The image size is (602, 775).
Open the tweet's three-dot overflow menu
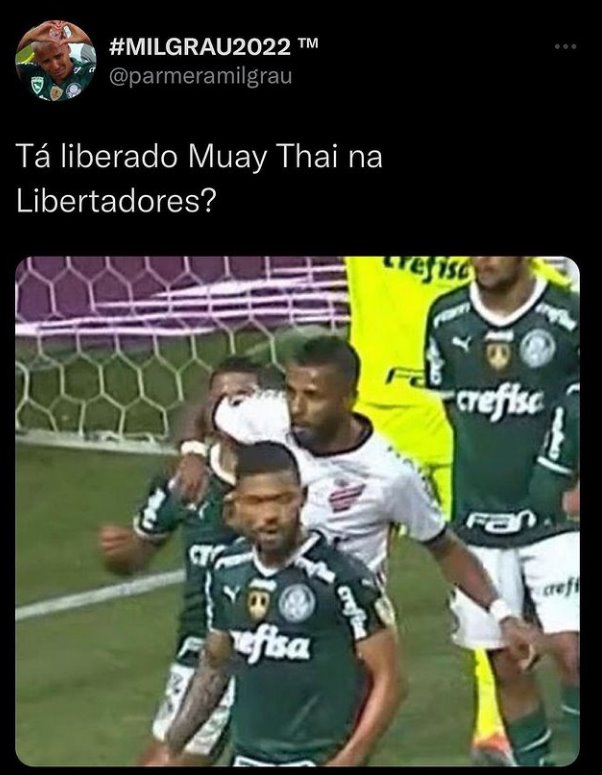tap(565, 47)
